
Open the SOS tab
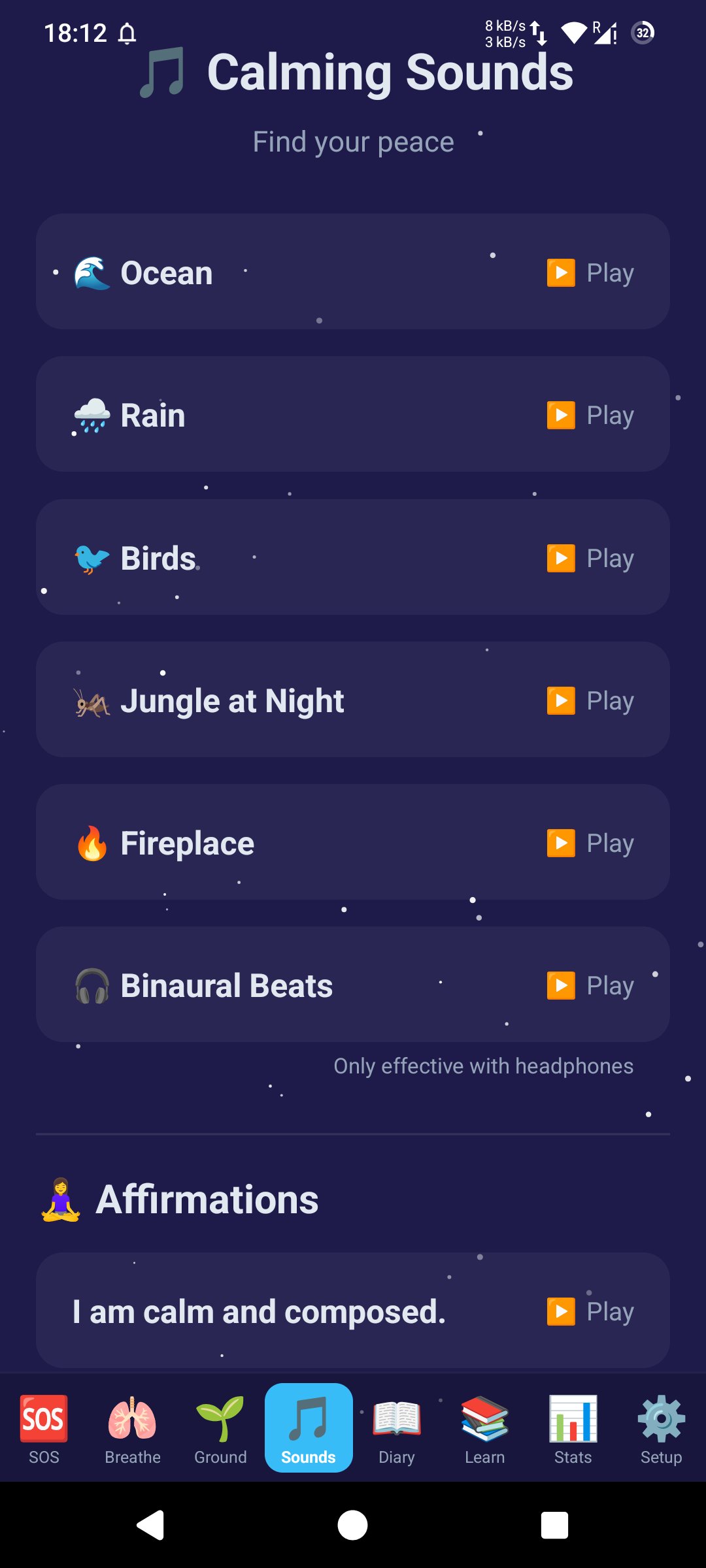click(x=44, y=1429)
